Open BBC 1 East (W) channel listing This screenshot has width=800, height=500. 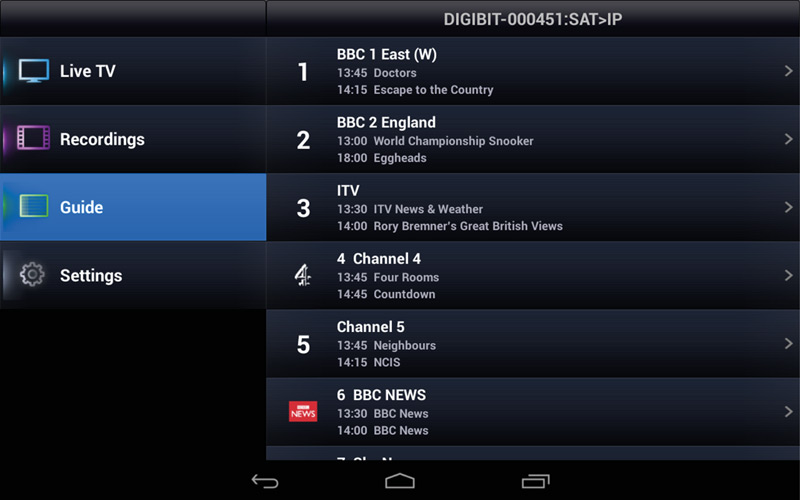coord(533,71)
